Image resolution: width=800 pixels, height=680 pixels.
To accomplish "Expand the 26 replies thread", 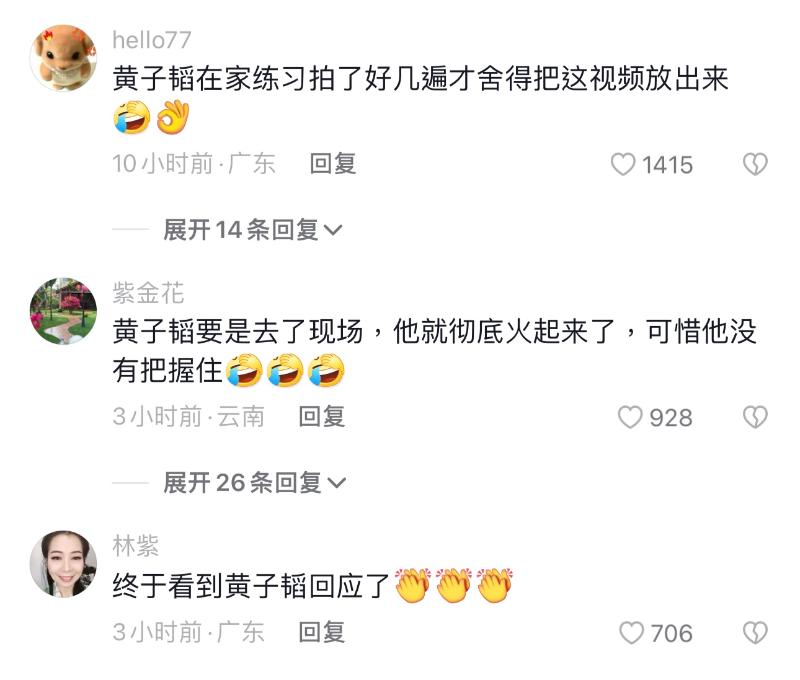I will pyautogui.click(x=254, y=483).
